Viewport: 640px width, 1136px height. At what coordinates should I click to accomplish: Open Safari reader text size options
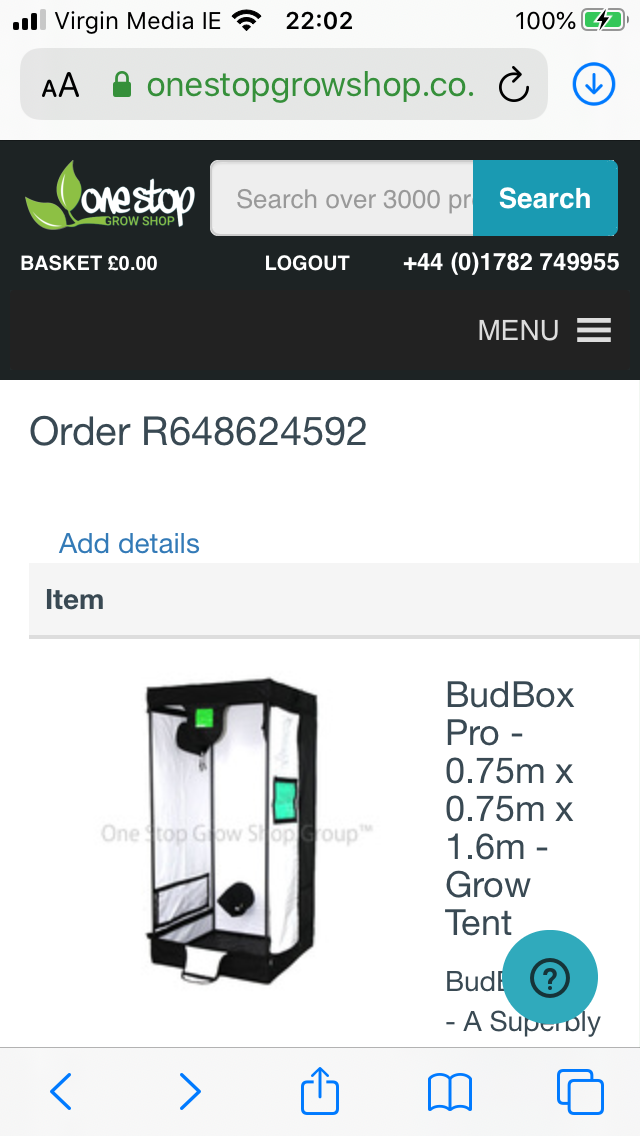coord(60,86)
